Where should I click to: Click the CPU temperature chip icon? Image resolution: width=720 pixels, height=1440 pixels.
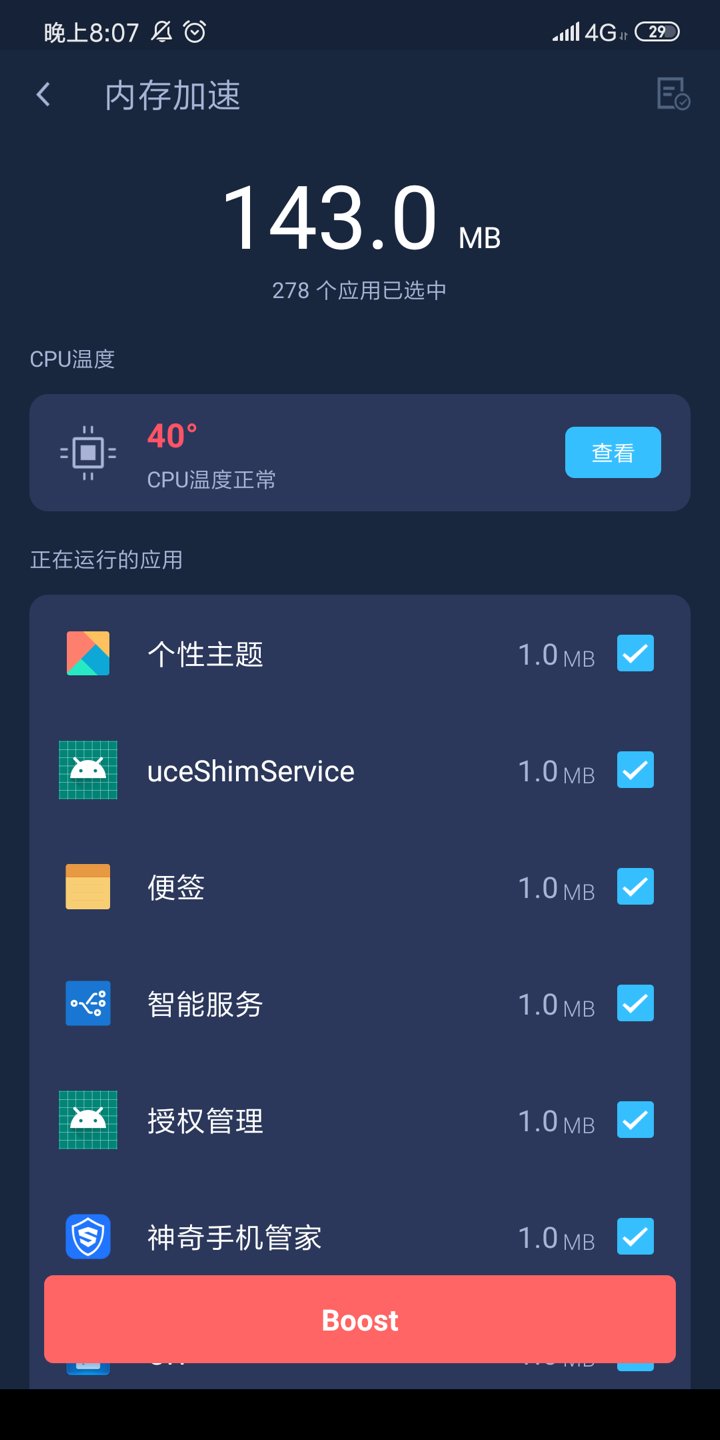[x=88, y=452]
